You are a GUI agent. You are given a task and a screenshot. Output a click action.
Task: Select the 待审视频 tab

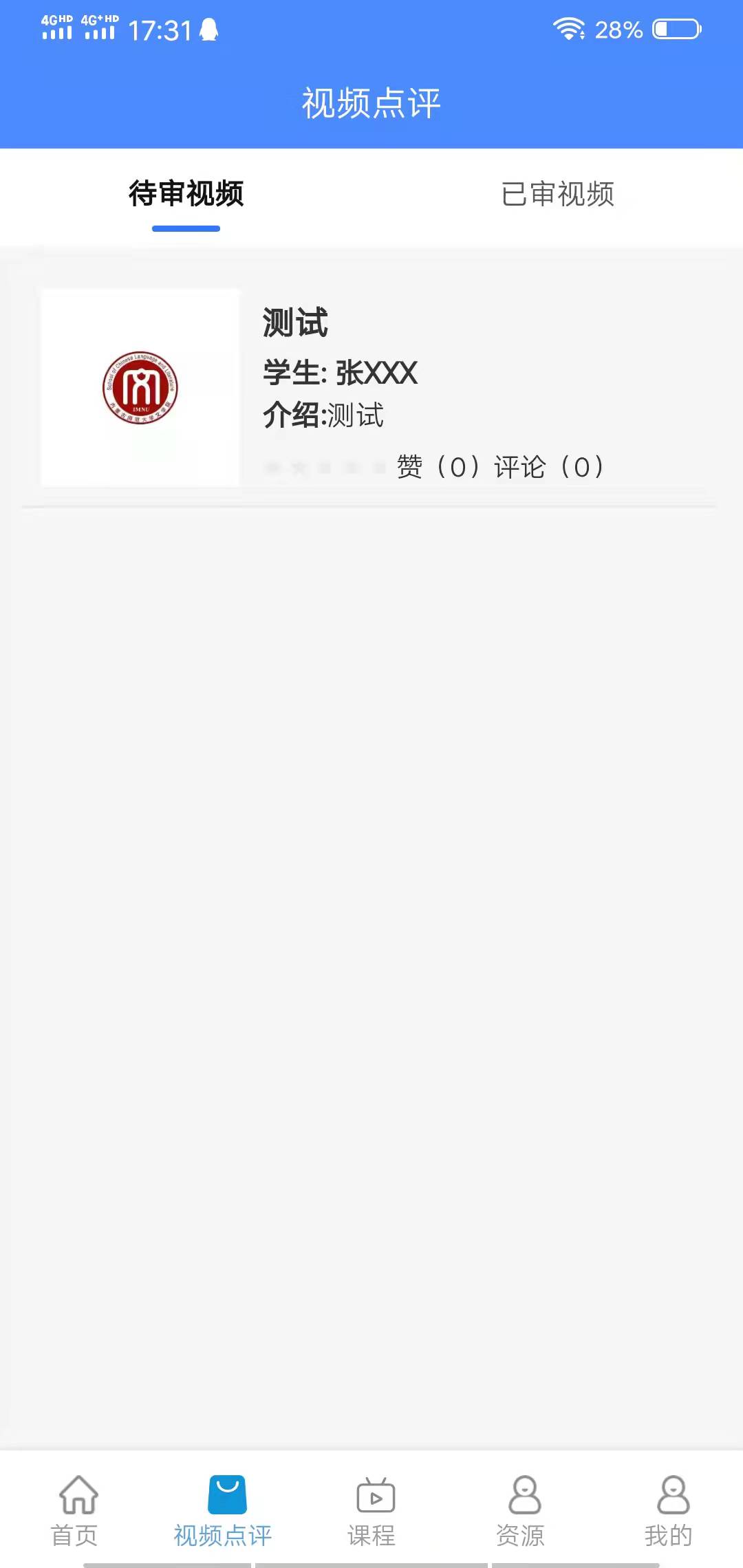pyautogui.click(x=186, y=195)
